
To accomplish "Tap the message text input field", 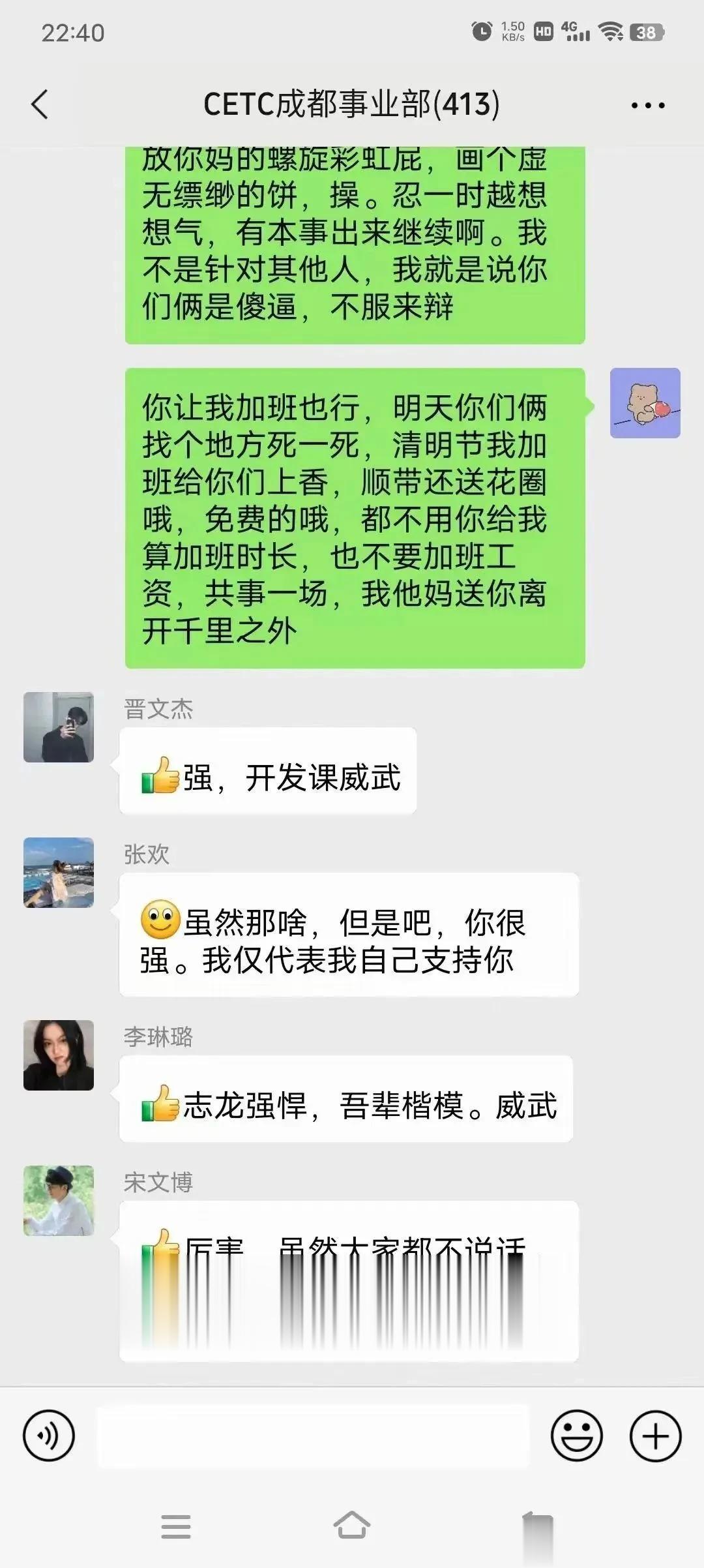I will [313, 1436].
